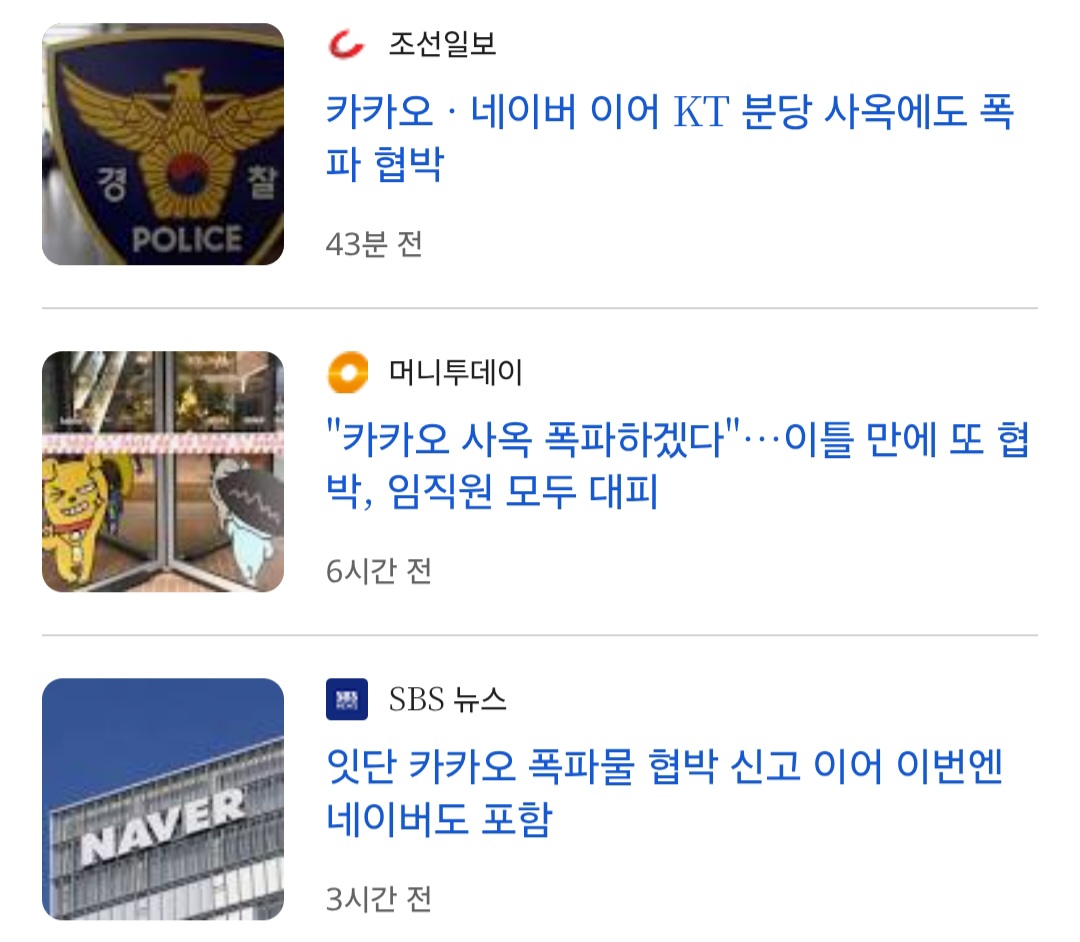Select the NAVER building thumbnail
The image size is (1080, 942).
[x=163, y=799]
